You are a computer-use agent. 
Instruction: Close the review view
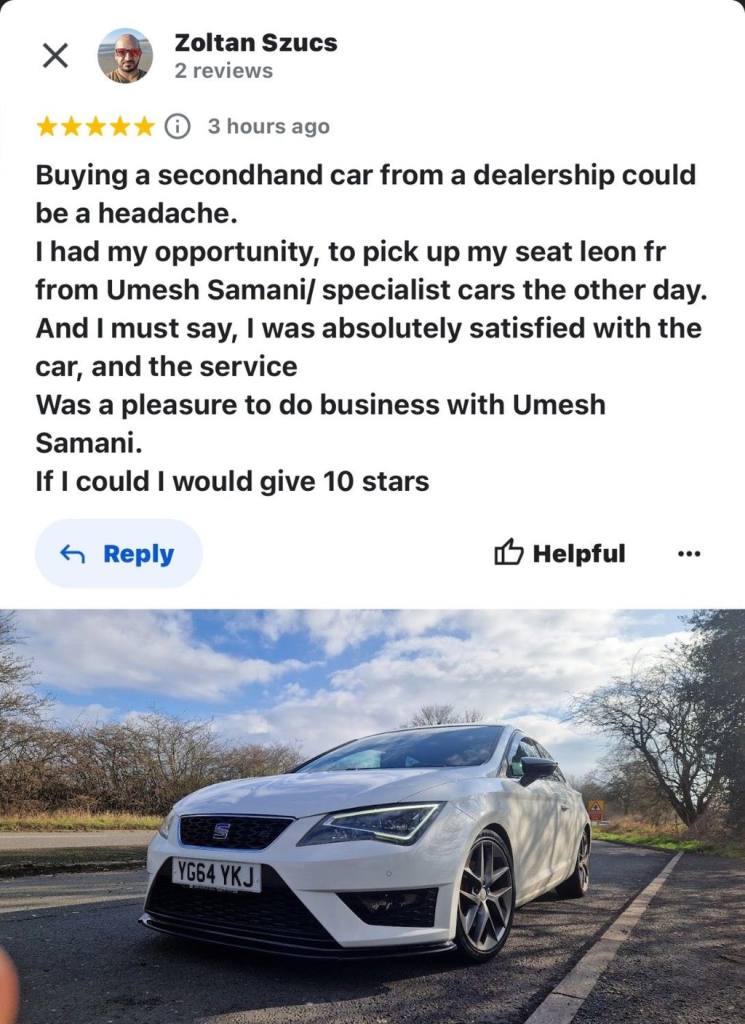pos(55,56)
